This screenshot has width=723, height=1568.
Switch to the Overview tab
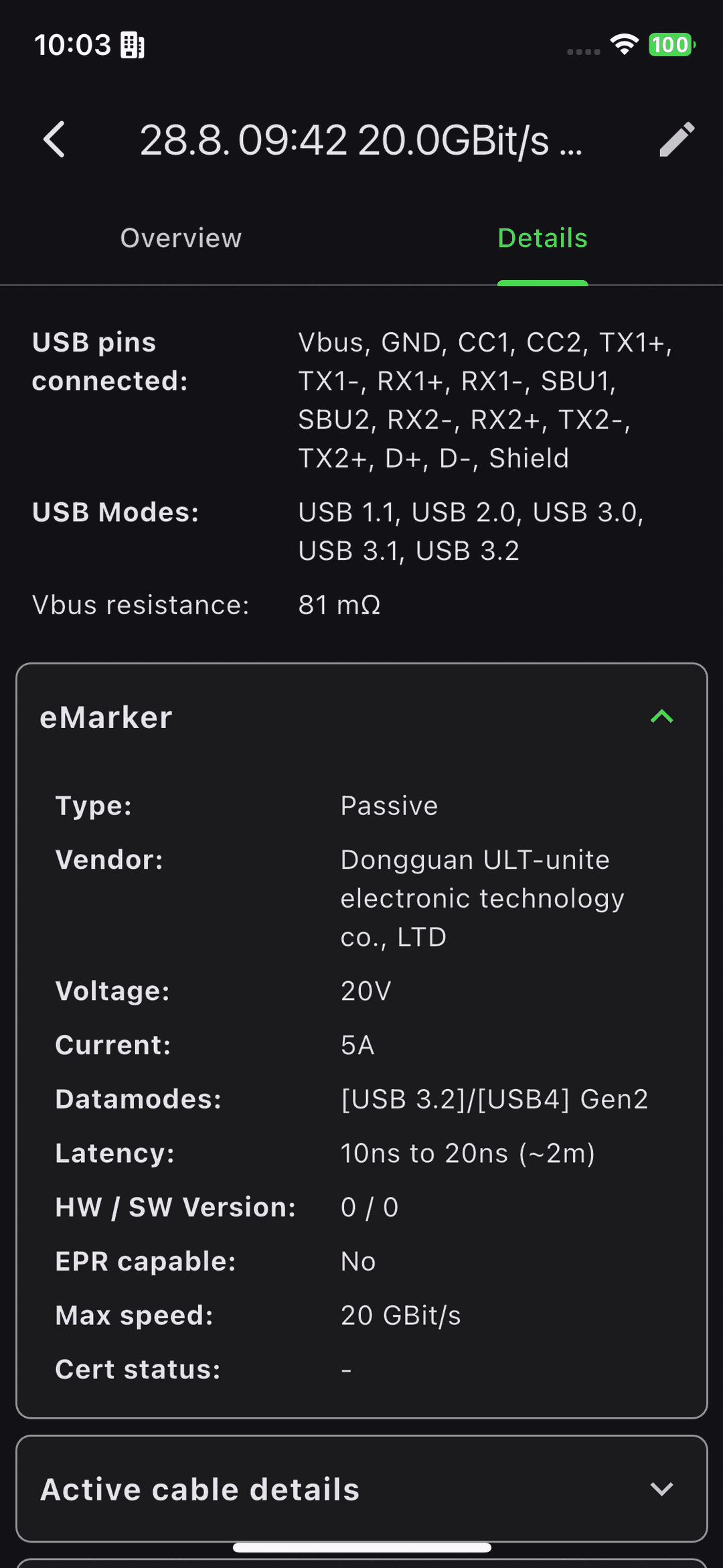click(x=181, y=238)
